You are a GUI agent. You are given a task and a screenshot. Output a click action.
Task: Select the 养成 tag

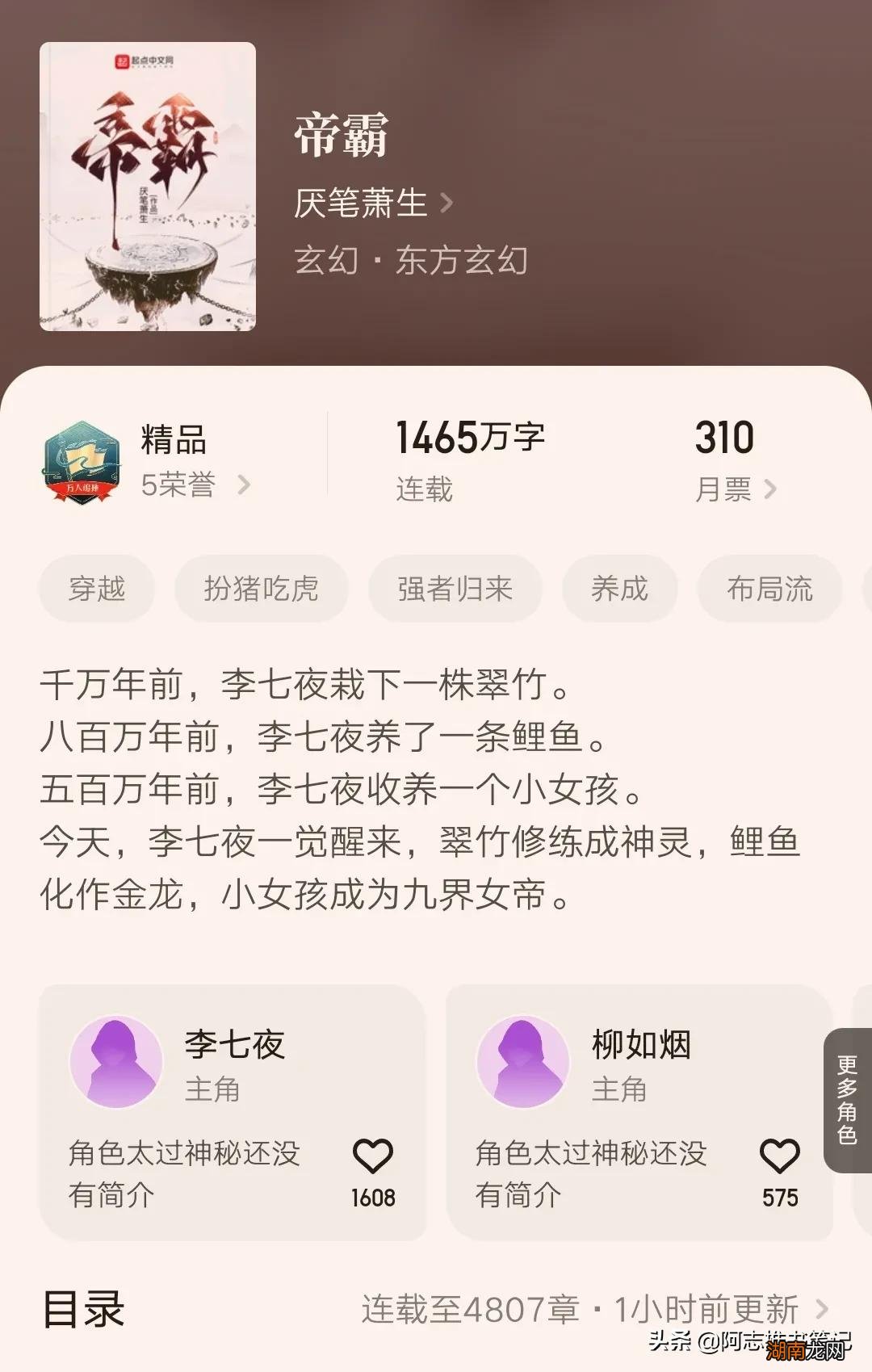(x=618, y=589)
